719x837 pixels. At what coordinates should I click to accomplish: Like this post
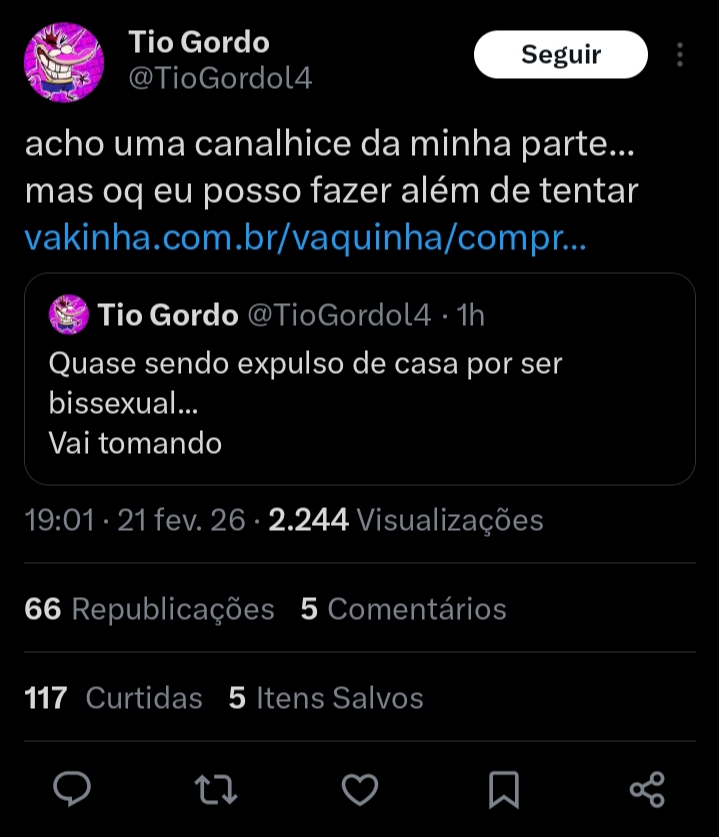click(360, 790)
